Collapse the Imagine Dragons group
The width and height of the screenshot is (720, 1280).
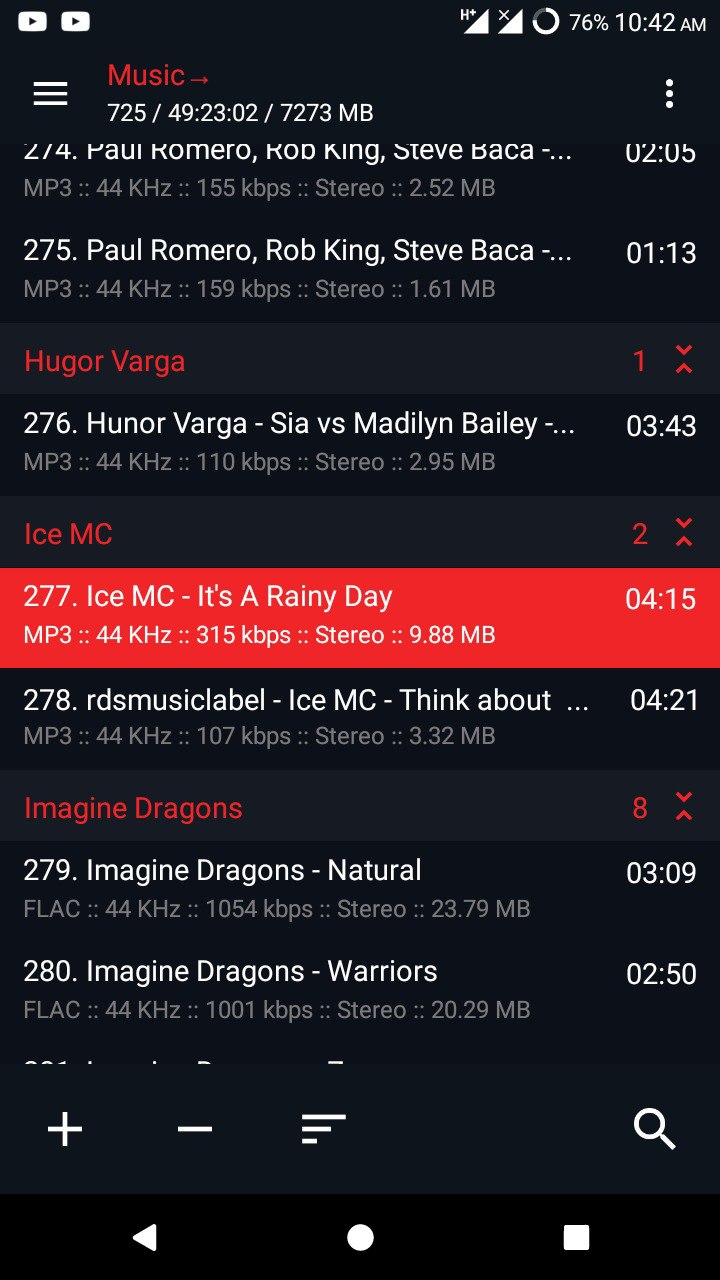pos(684,807)
